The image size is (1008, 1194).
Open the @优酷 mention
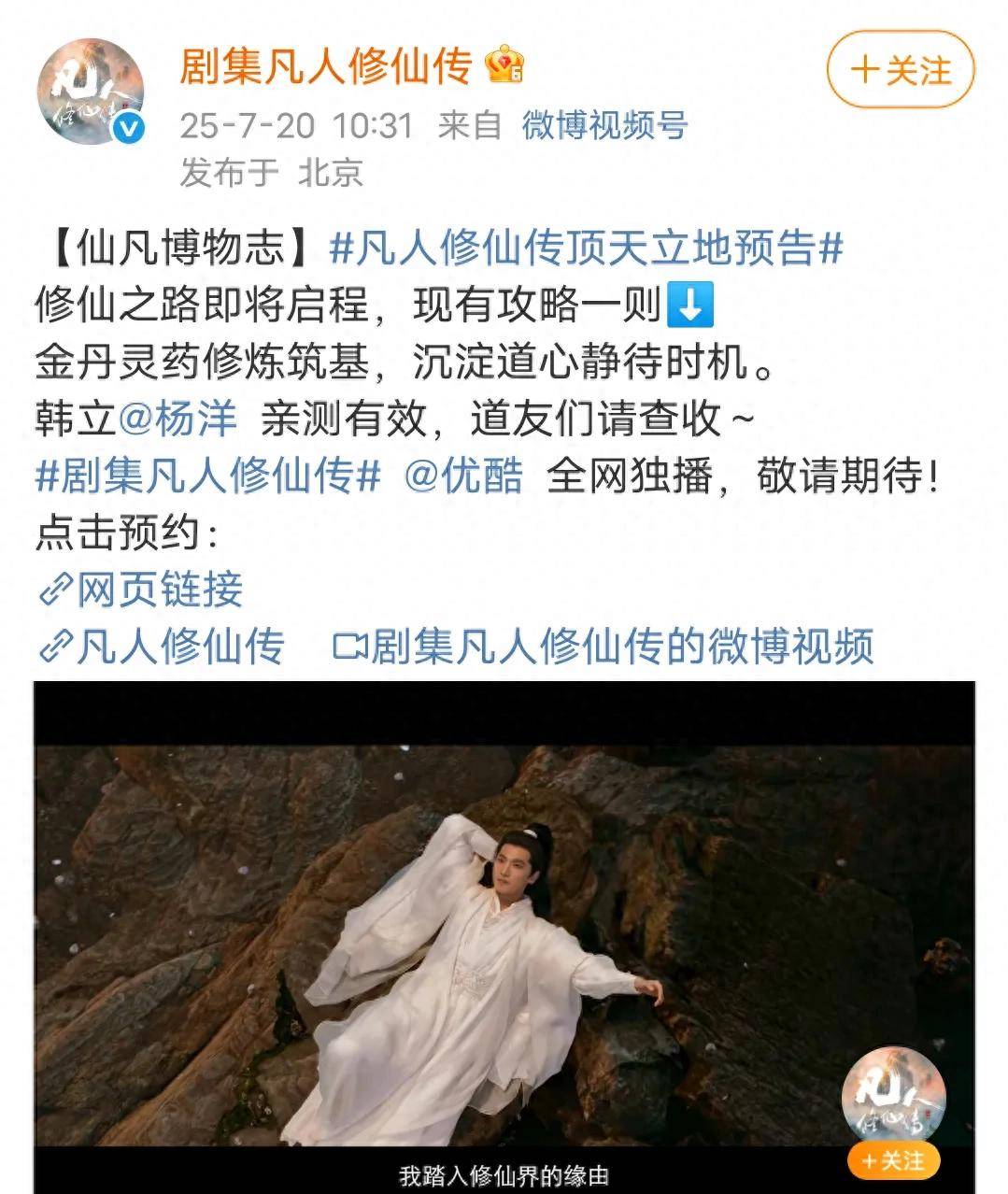[463, 476]
